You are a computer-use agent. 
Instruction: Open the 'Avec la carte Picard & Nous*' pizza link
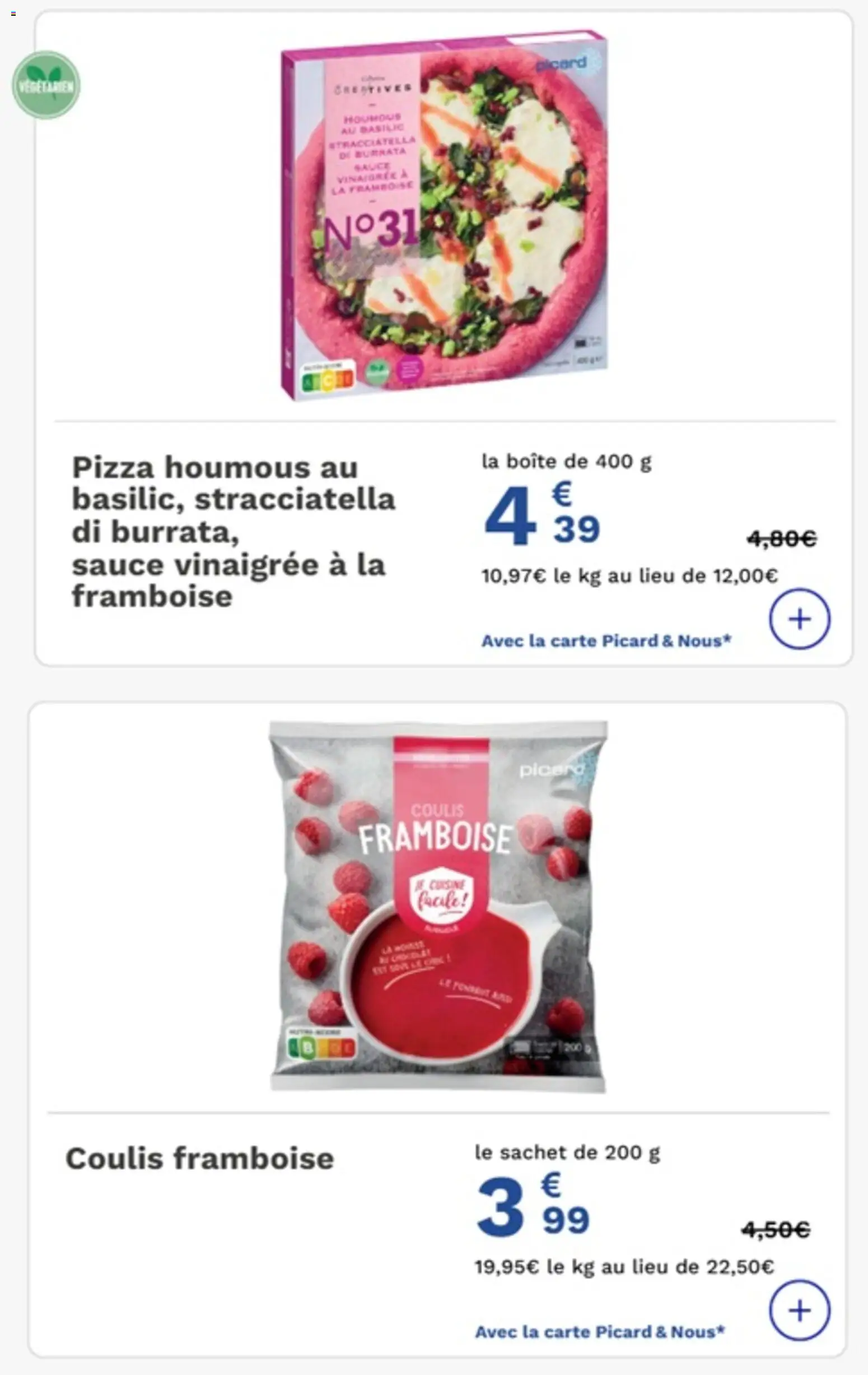(606, 640)
